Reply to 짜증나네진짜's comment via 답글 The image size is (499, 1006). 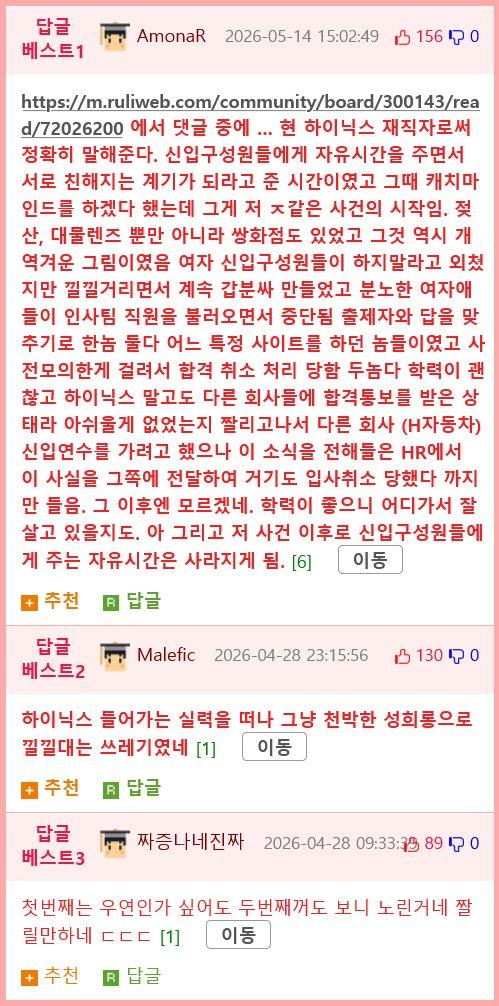click(131, 976)
